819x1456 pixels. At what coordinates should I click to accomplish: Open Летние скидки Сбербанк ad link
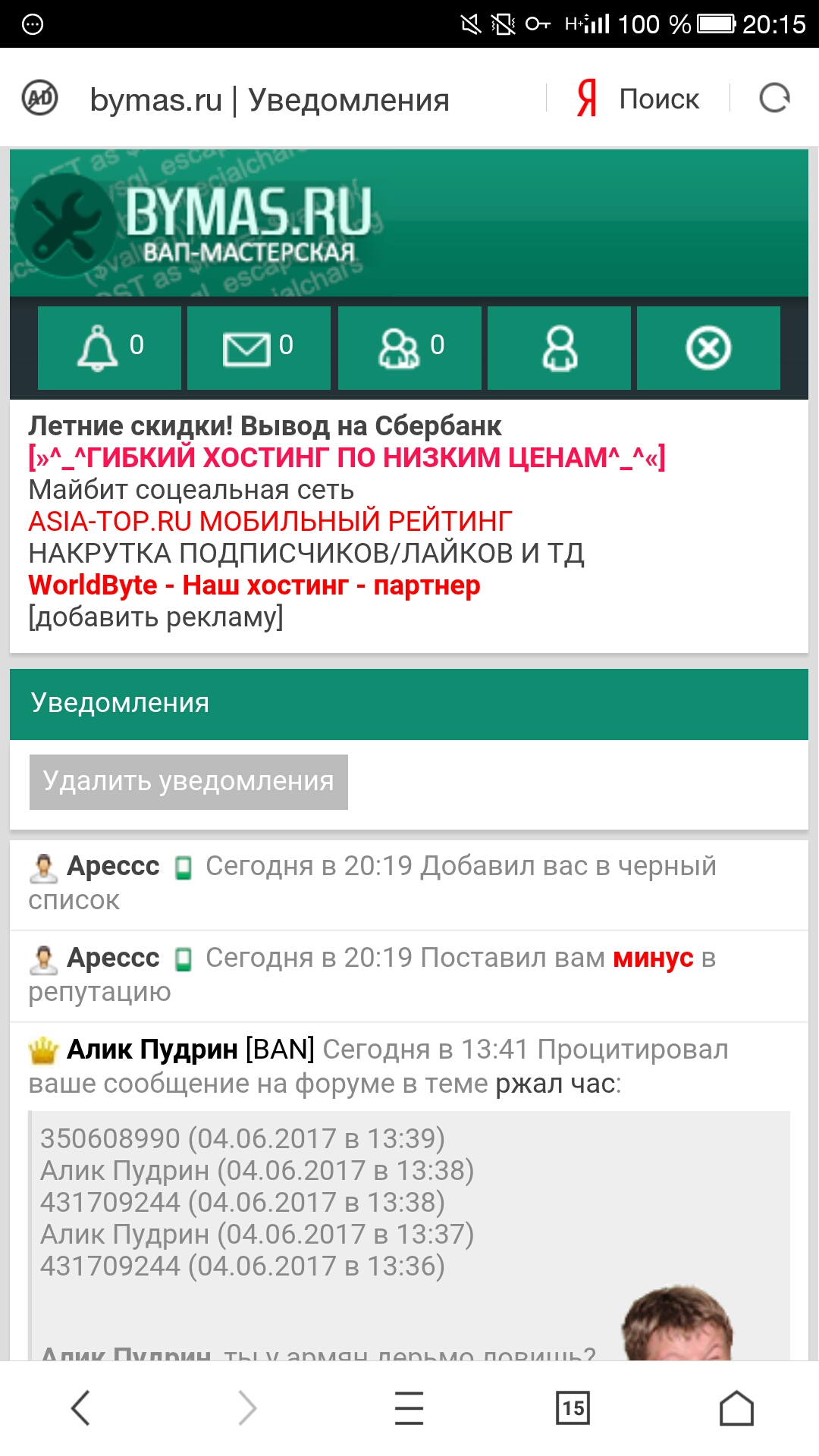point(265,426)
